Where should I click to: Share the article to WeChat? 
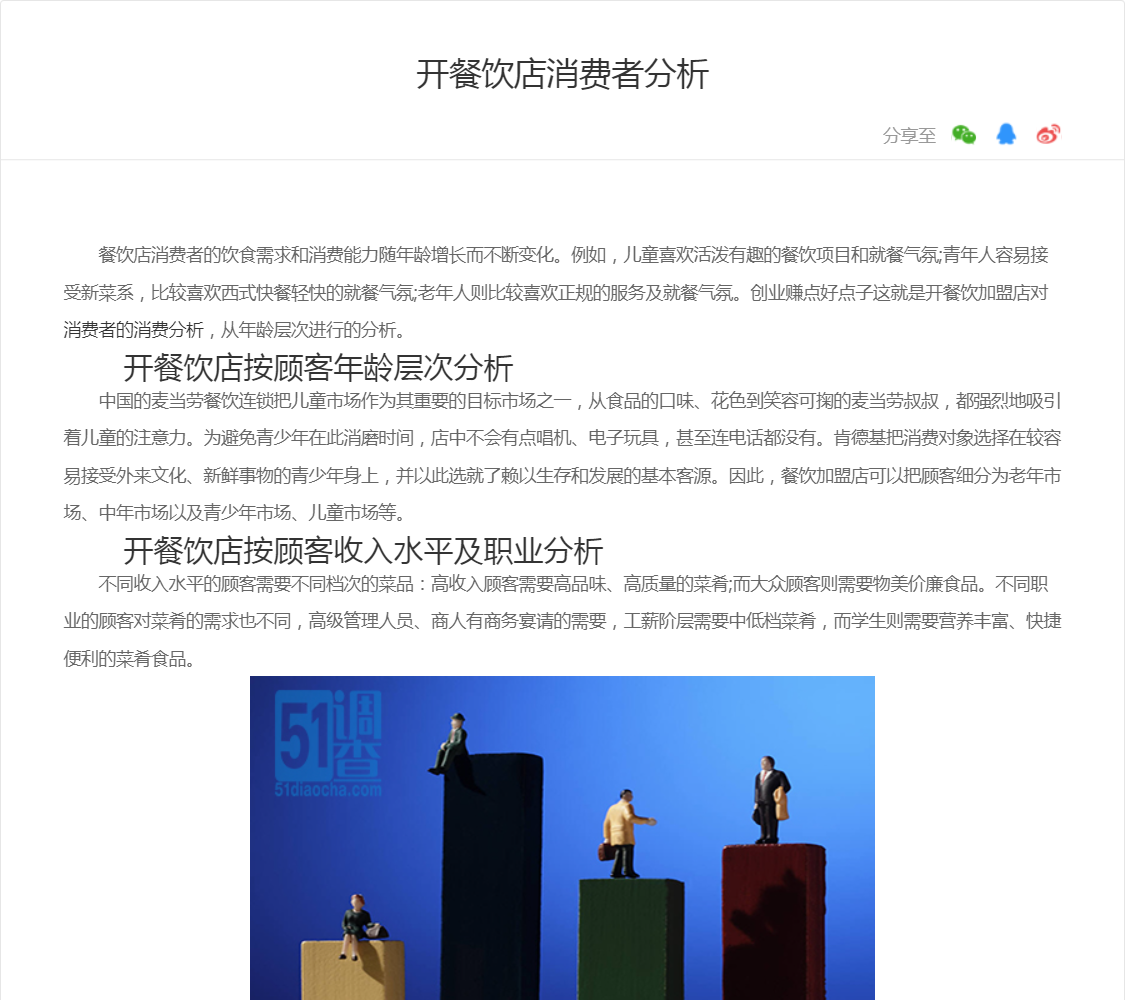pyautogui.click(x=964, y=135)
